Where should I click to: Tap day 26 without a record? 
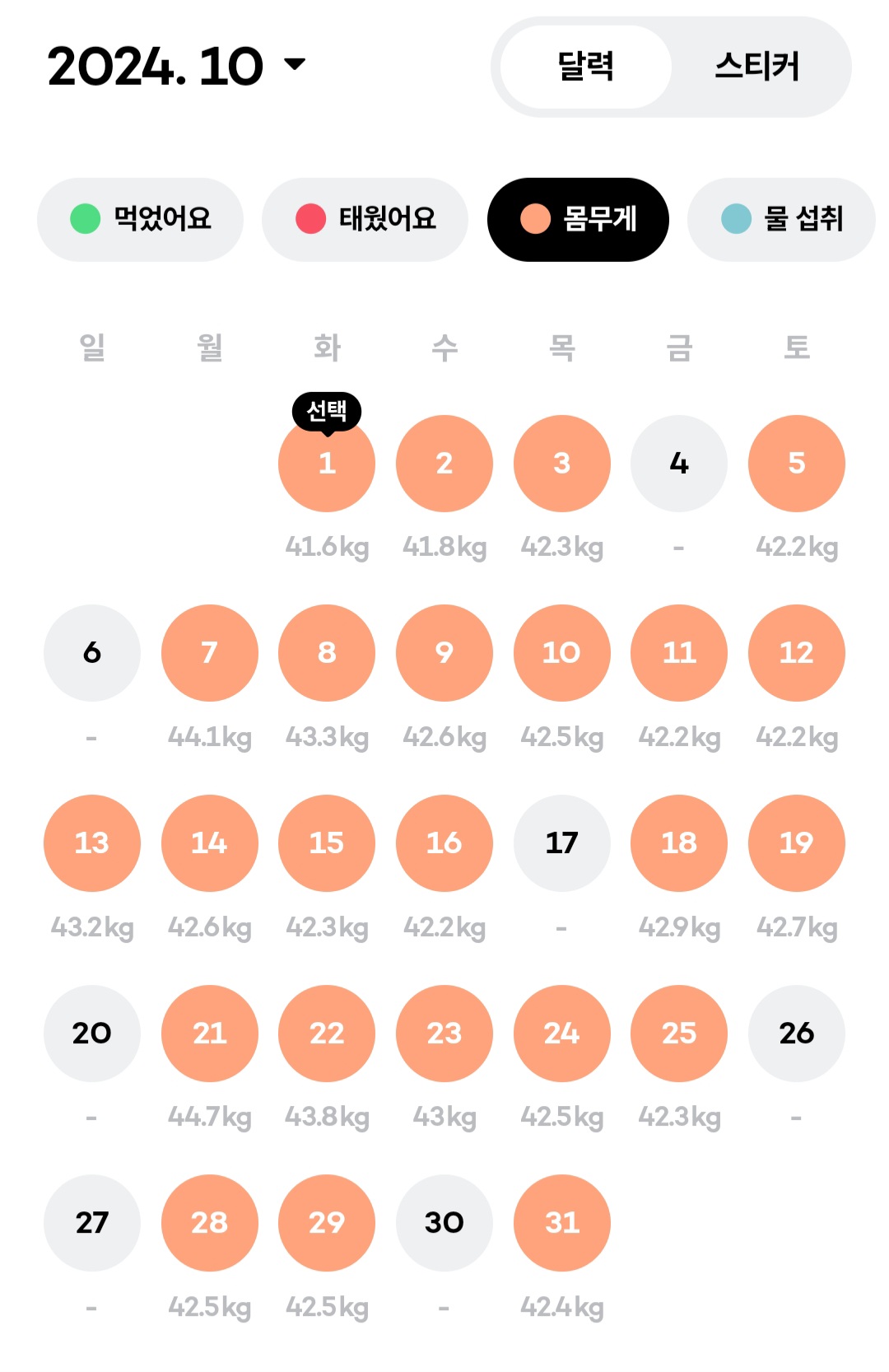pyautogui.click(x=797, y=1034)
